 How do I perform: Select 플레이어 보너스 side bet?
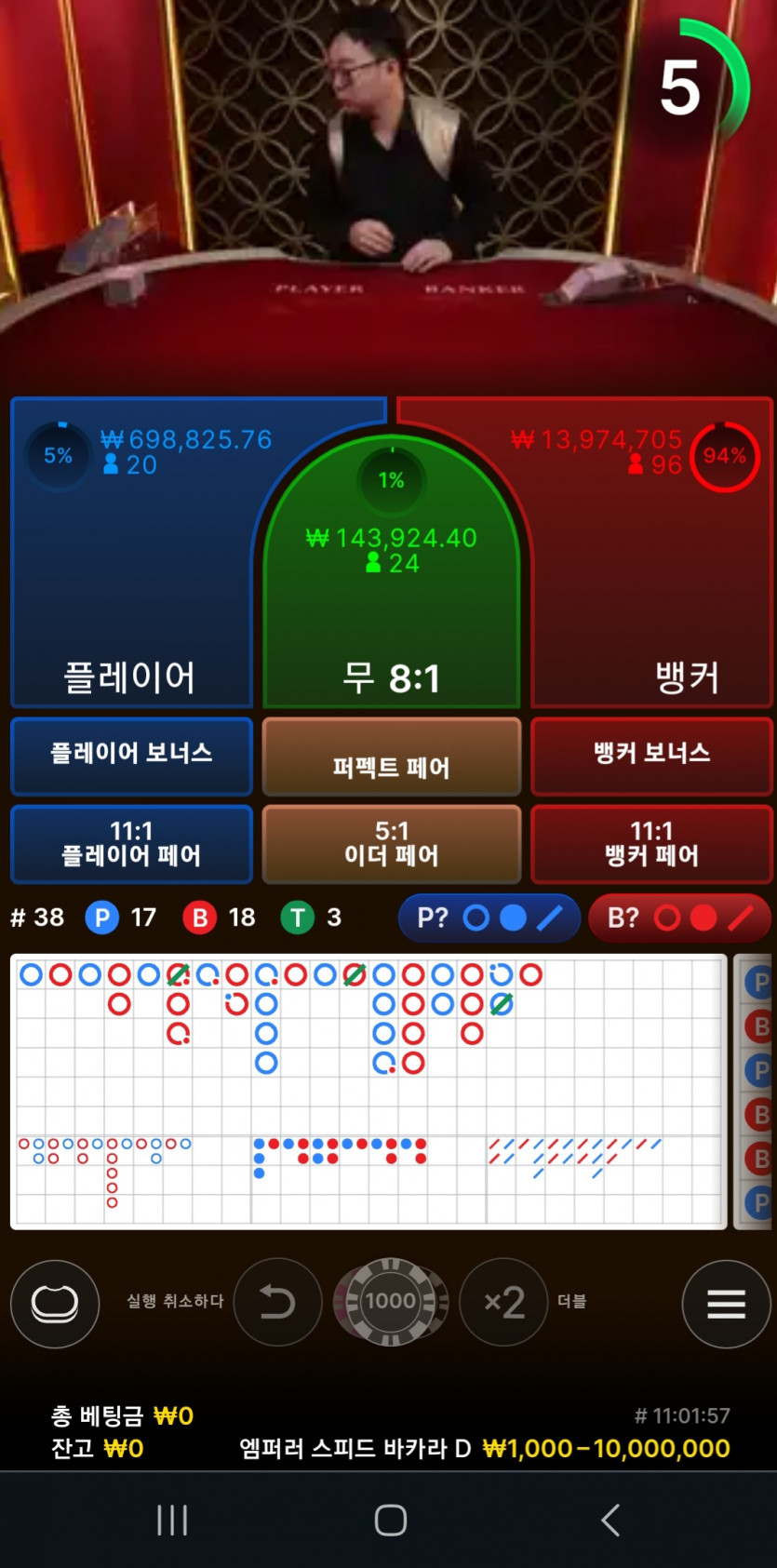(131, 755)
